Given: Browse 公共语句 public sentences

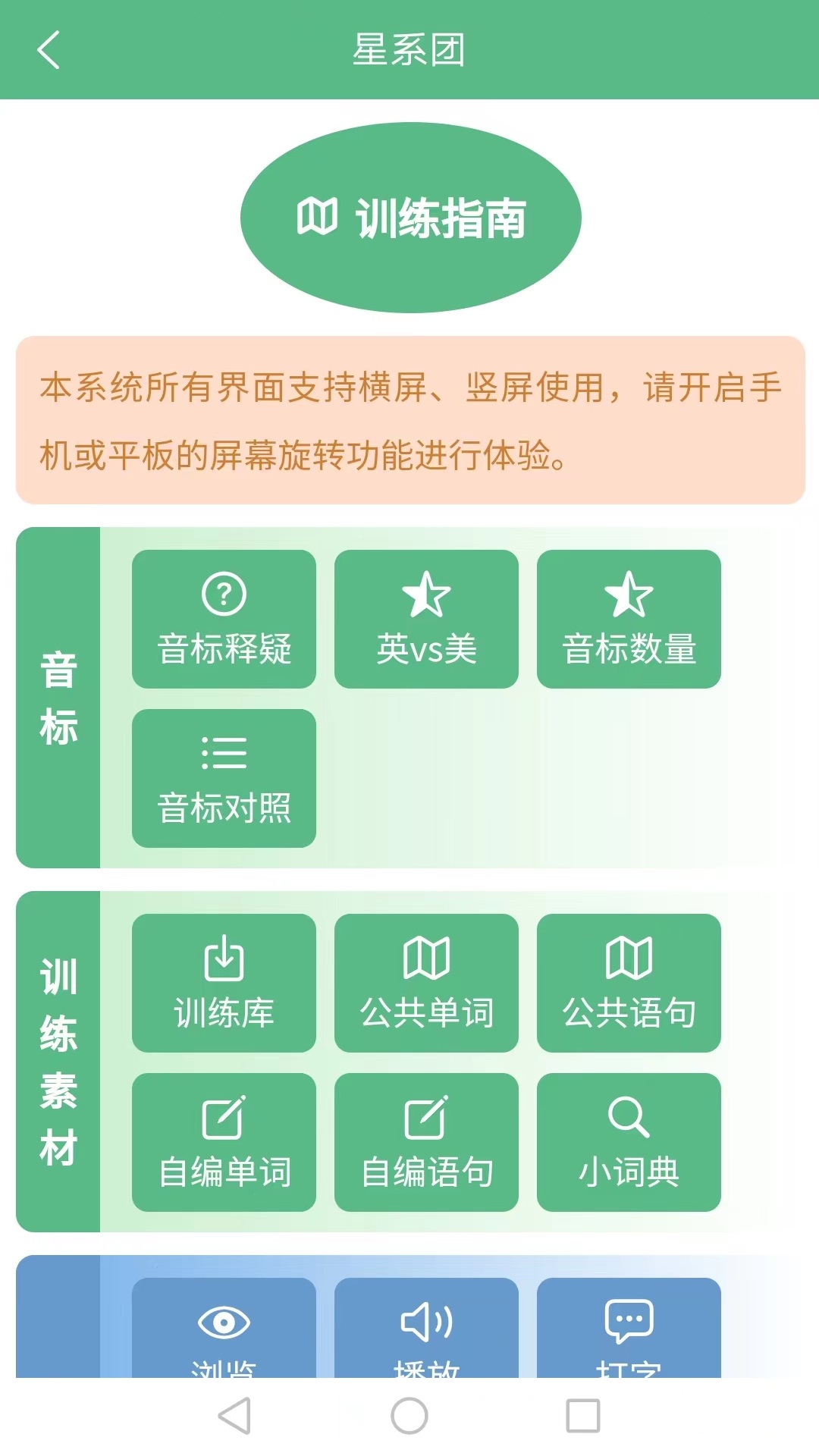Looking at the screenshot, I should [629, 983].
